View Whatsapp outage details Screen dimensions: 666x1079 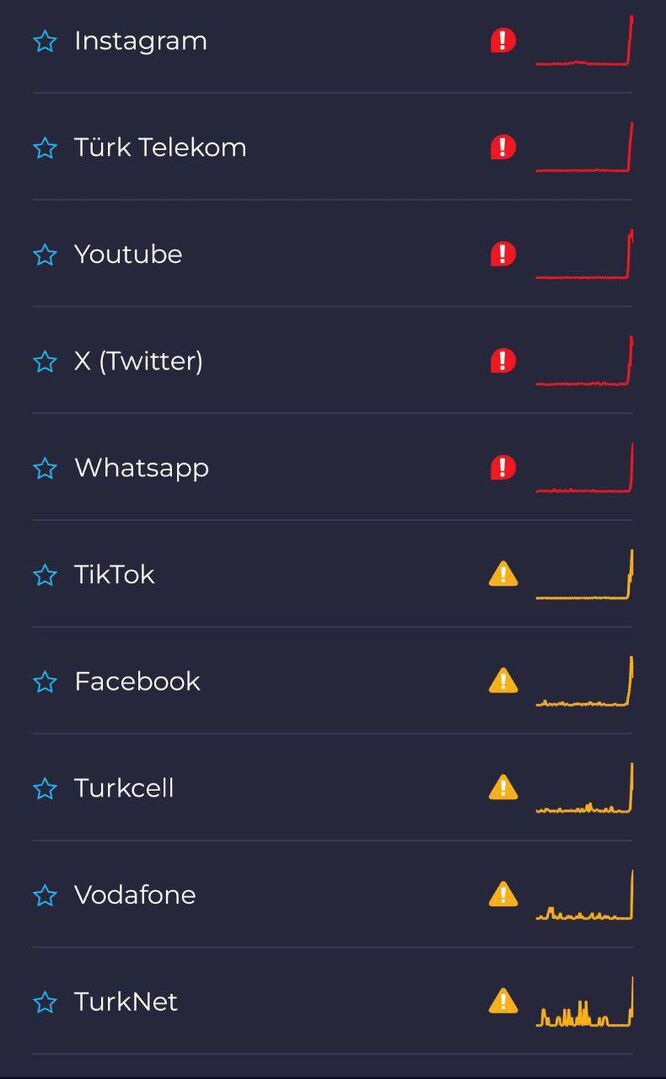[333, 467]
